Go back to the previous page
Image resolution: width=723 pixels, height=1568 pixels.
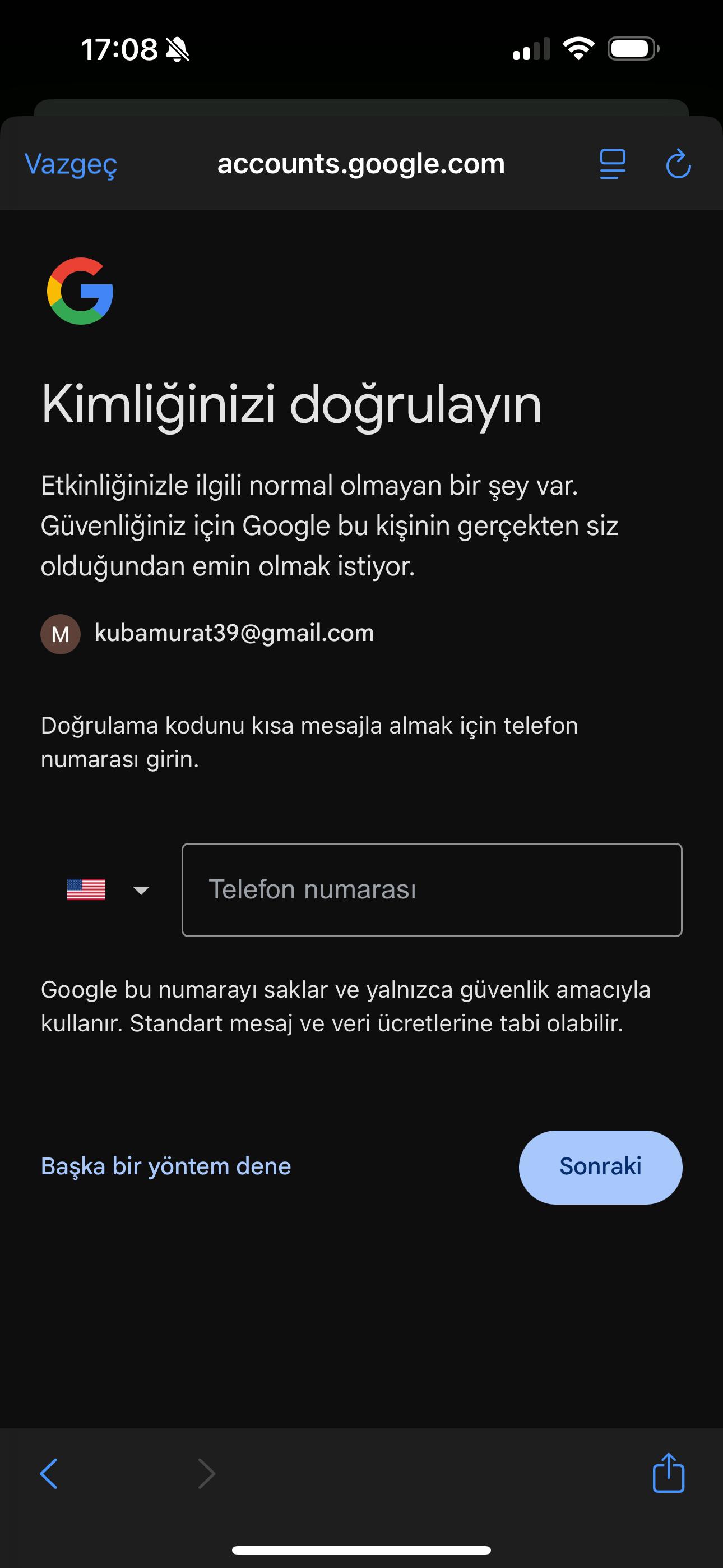click(49, 1474)
